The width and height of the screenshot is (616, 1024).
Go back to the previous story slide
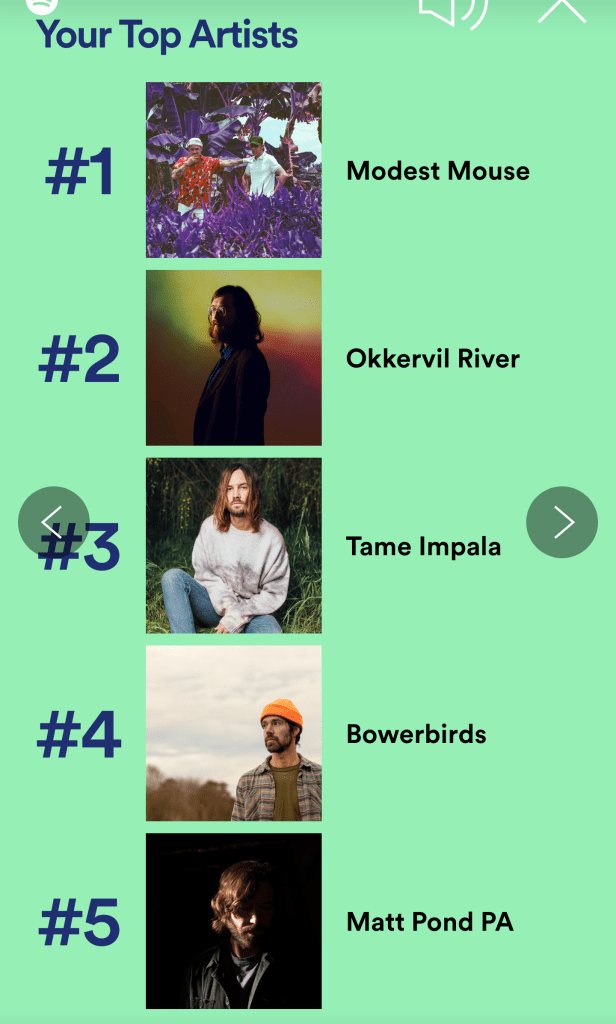(x=54, y=522)
